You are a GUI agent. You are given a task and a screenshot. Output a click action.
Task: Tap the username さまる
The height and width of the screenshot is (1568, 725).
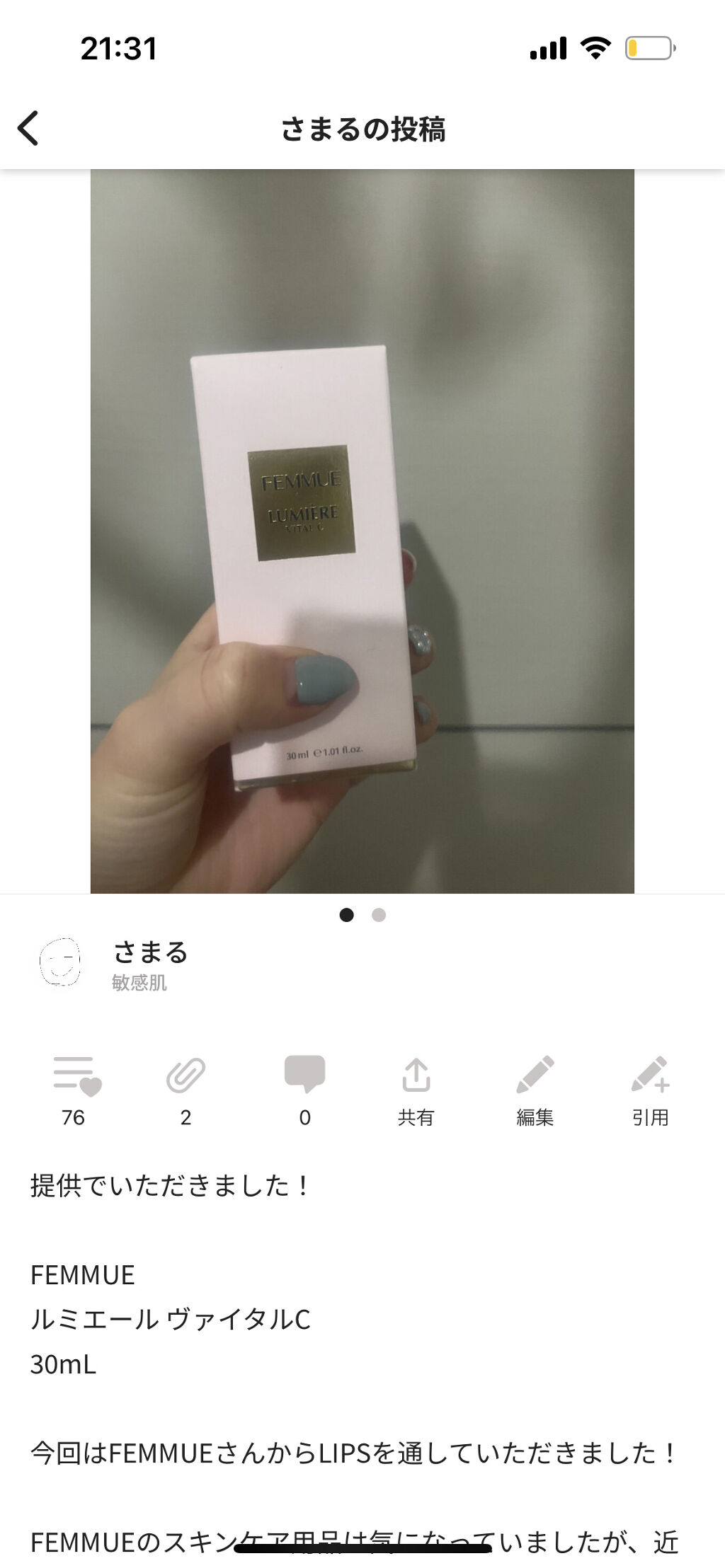pos(150,954)
